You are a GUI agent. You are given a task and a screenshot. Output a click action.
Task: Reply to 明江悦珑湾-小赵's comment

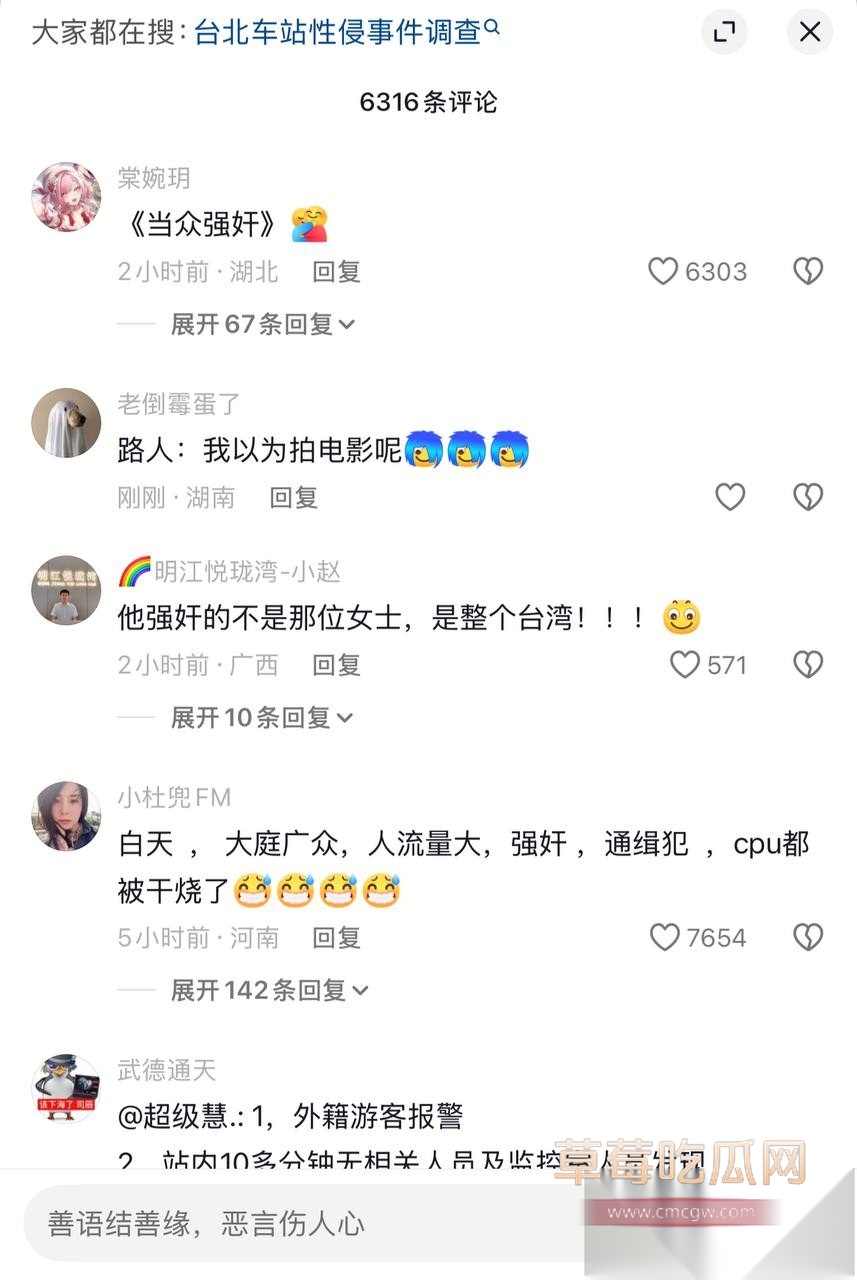336,665
